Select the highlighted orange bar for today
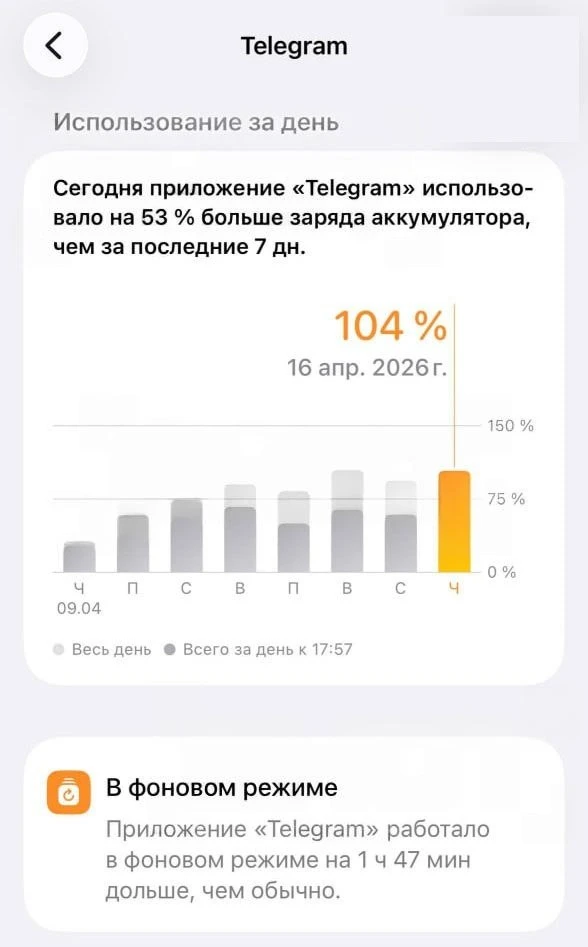Image resolution: width=588 pixels, height=947 pixels. (454, 521)
